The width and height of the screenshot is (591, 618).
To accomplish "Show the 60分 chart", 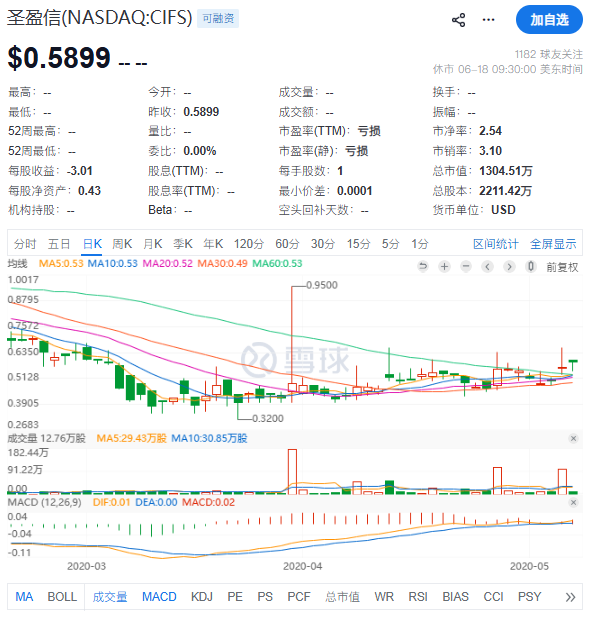I will [x=287, y=244].
